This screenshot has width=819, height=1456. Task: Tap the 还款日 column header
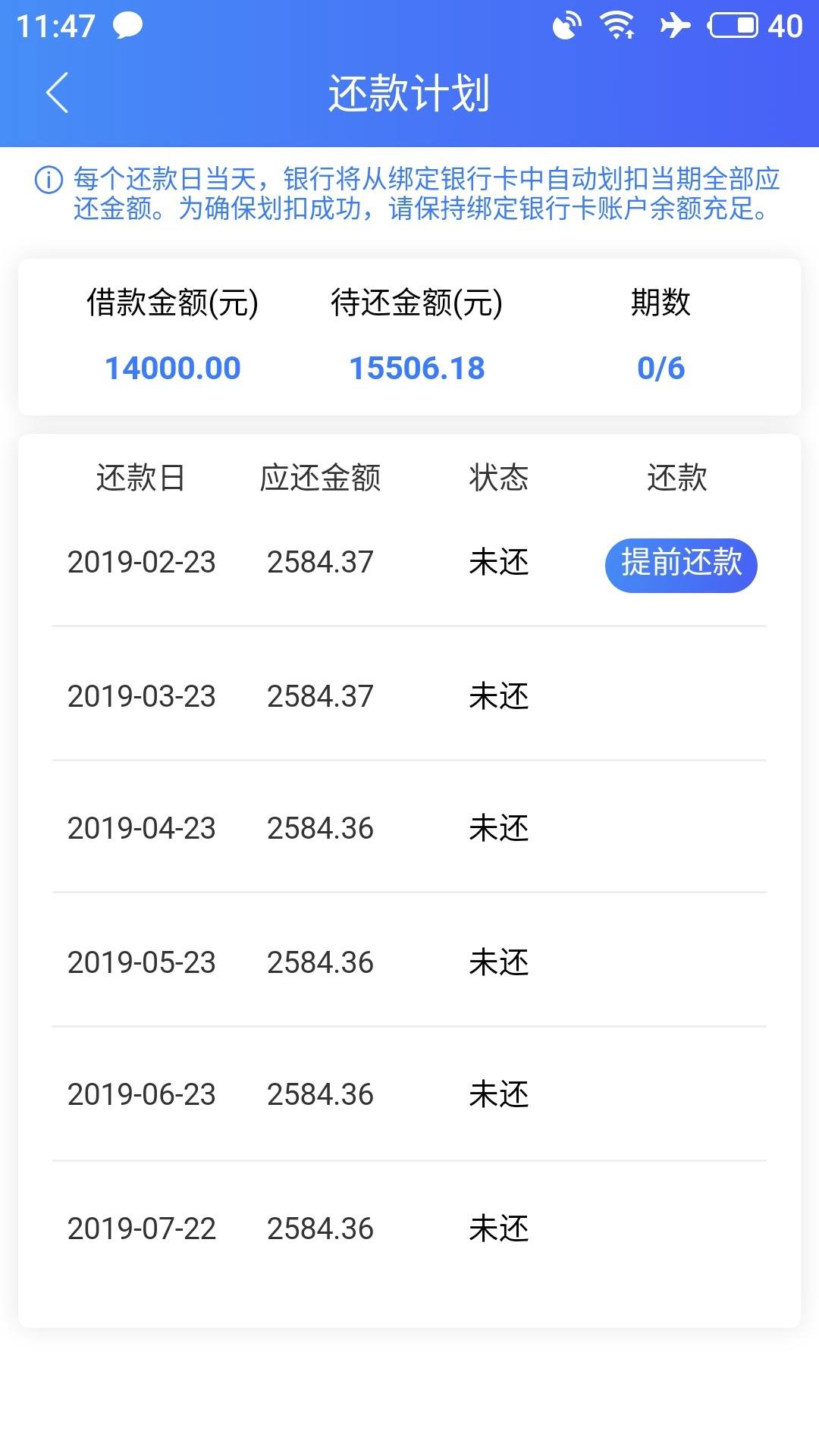(x=141, y=478)
